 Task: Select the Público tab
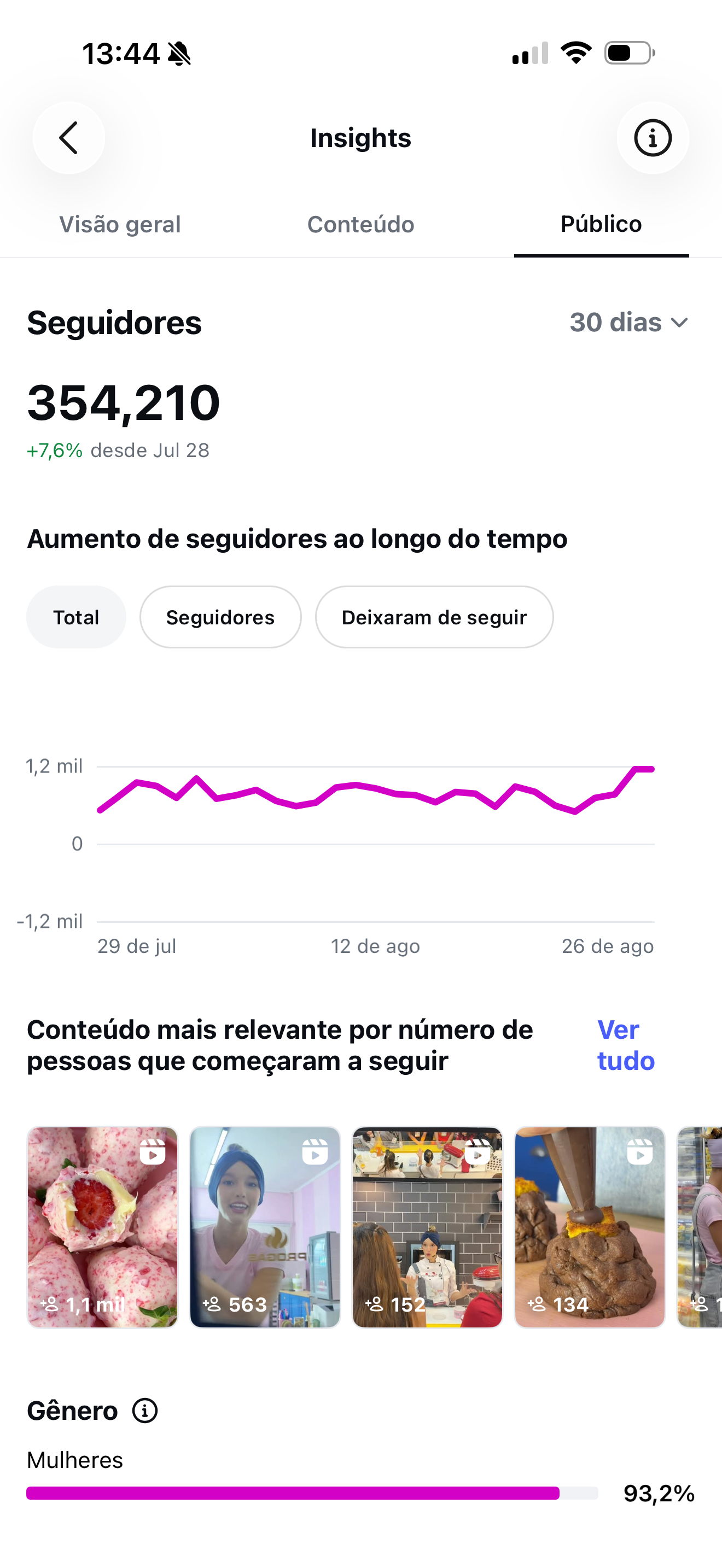601,224
